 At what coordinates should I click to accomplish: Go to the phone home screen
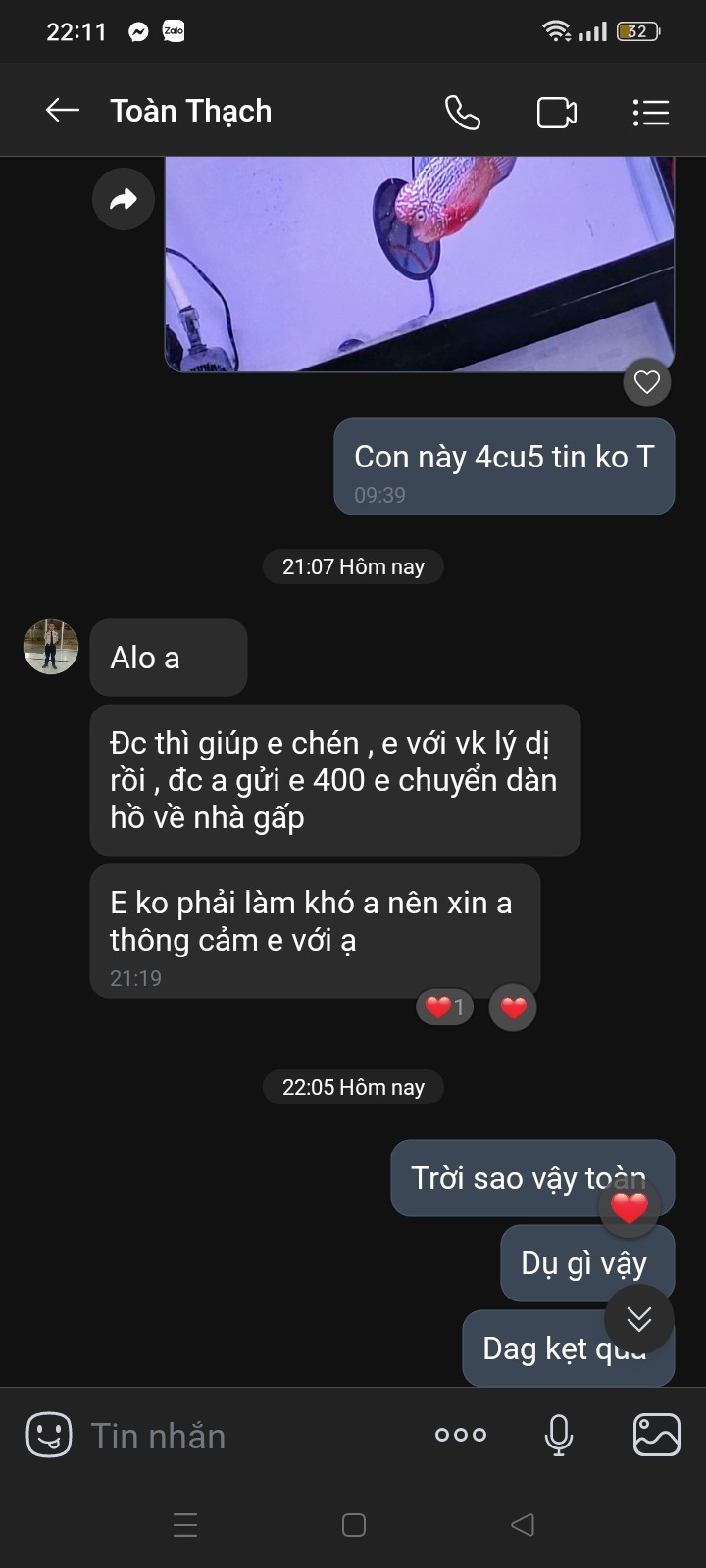click(x=354, y=1525)
